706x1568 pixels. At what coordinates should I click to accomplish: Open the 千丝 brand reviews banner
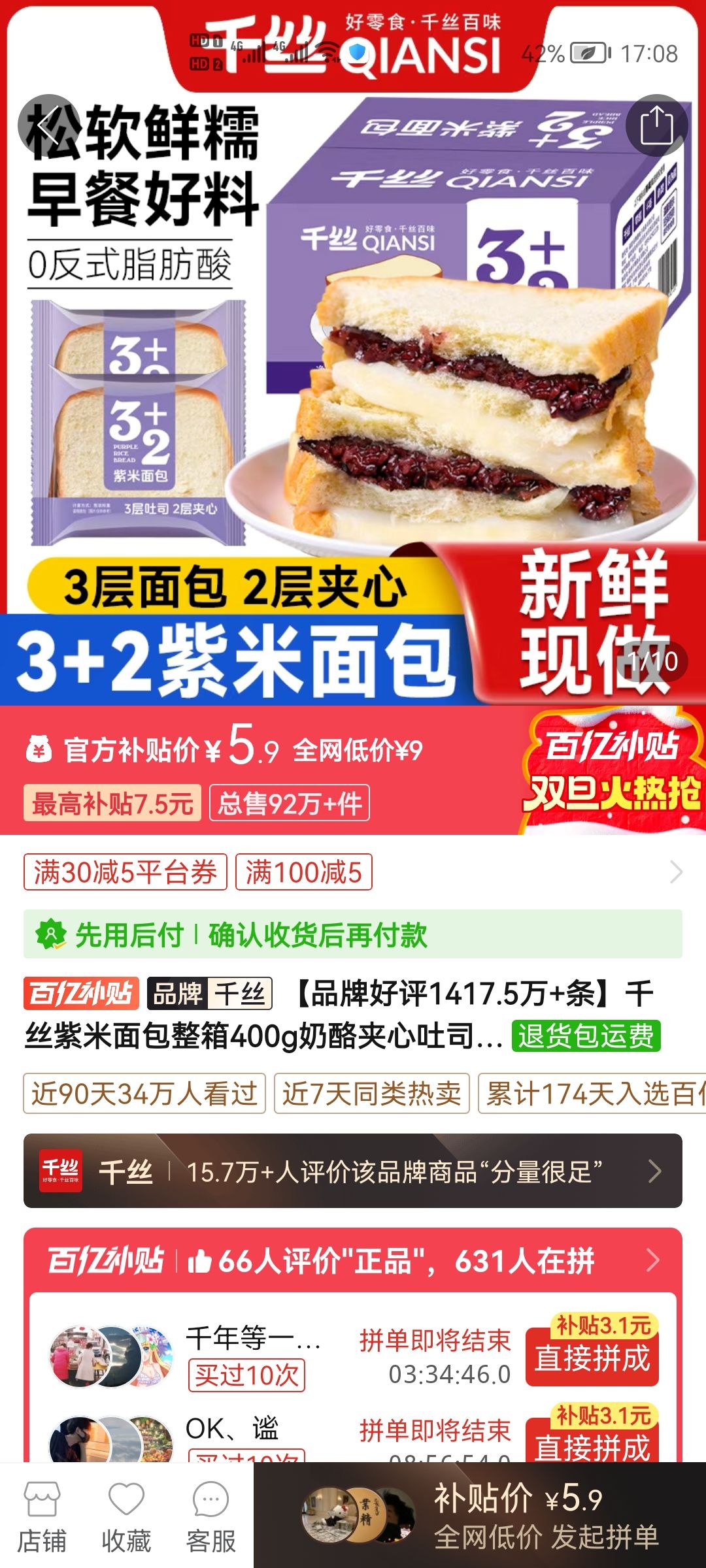coord(353,1171)
